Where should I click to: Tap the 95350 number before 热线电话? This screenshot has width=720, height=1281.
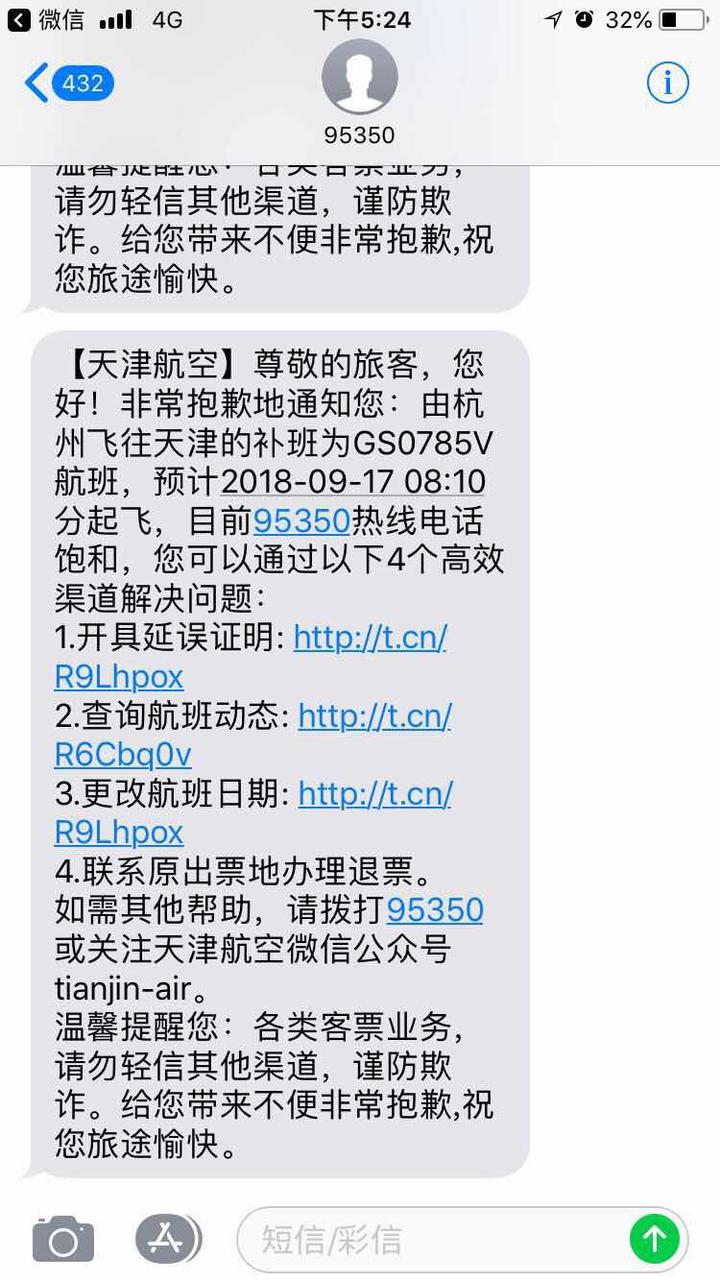(x=301, y=521)
